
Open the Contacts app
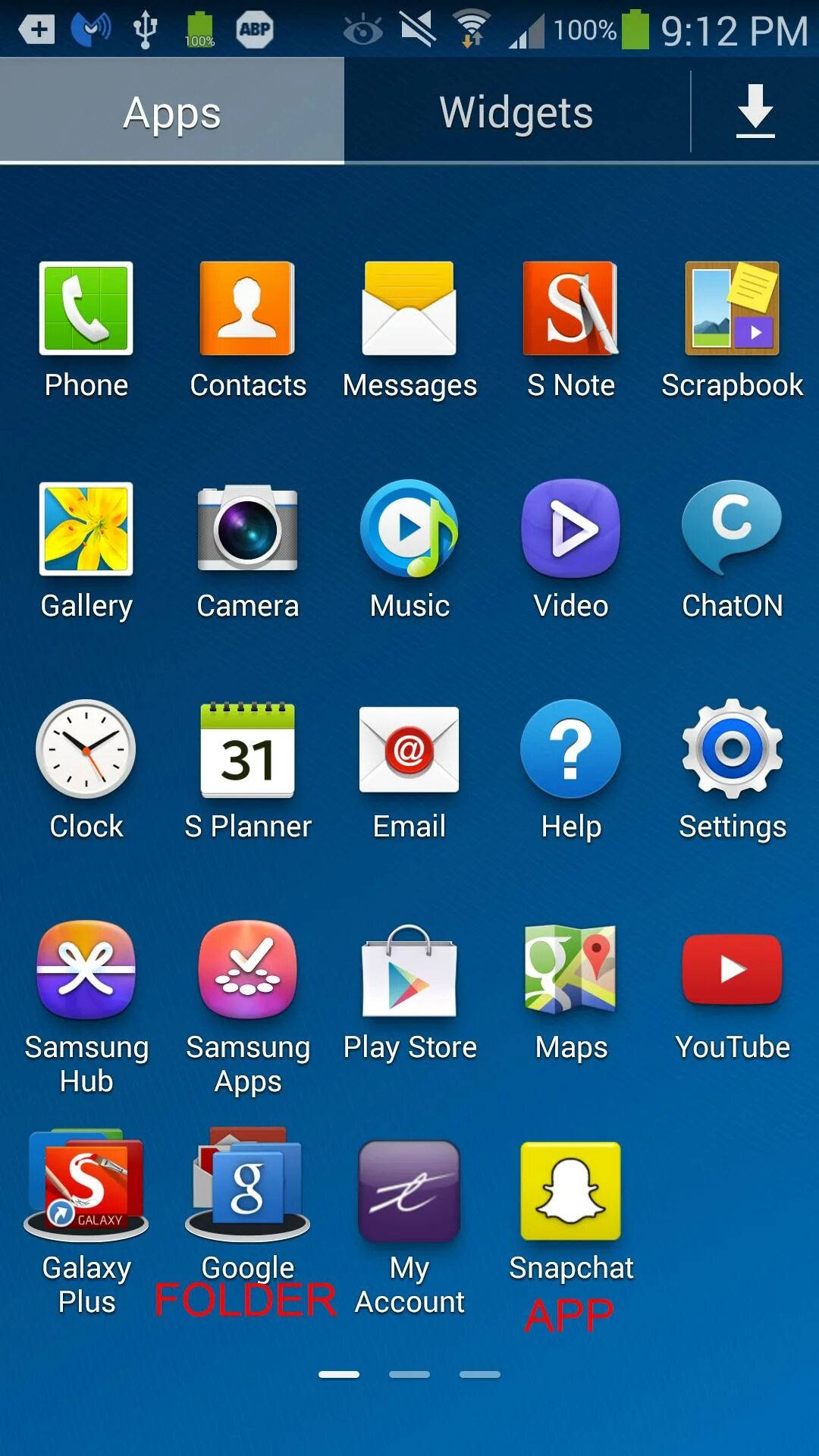[x=247, y=309]
